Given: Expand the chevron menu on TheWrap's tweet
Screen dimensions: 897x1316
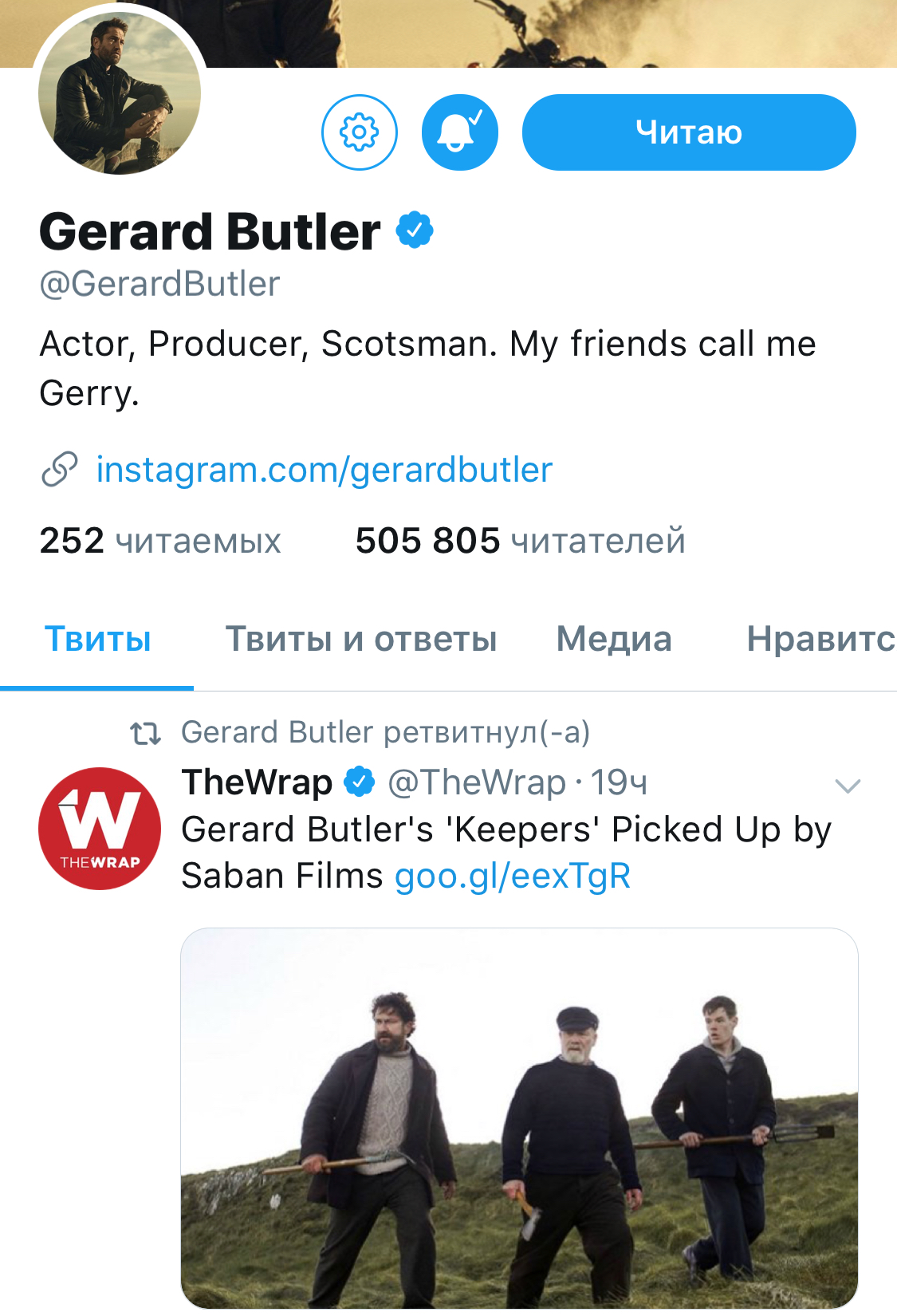Looking at the screenshot, I should coord(847,786).
